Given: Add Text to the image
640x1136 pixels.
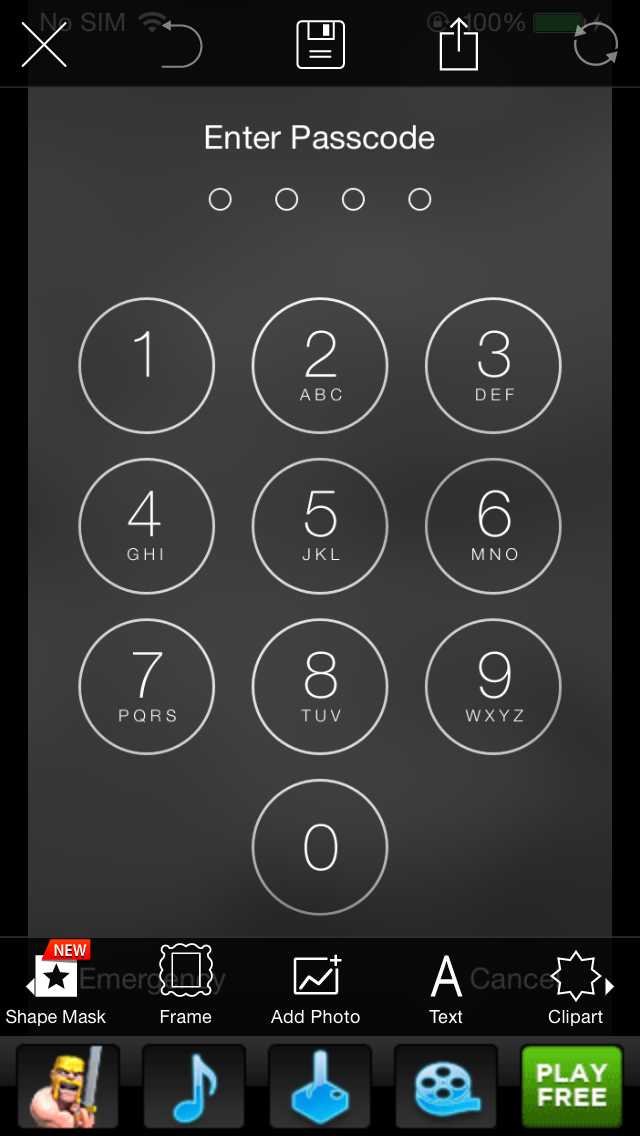Looking at the screenshot, I should pos(446,986).
